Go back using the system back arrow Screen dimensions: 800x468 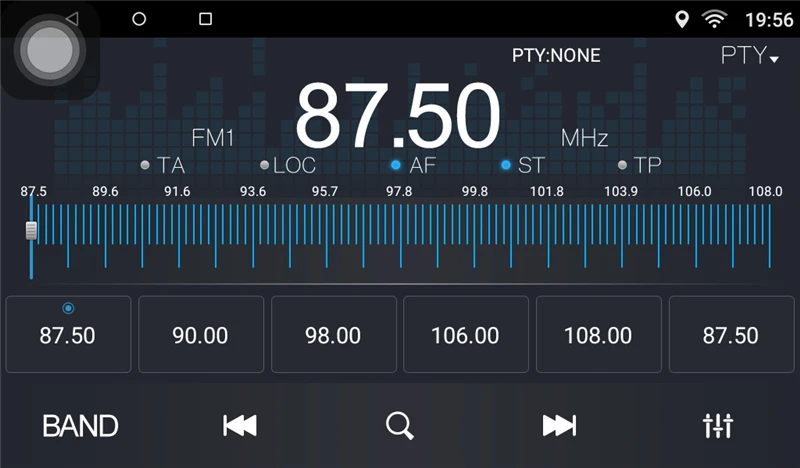coord(71,19)
